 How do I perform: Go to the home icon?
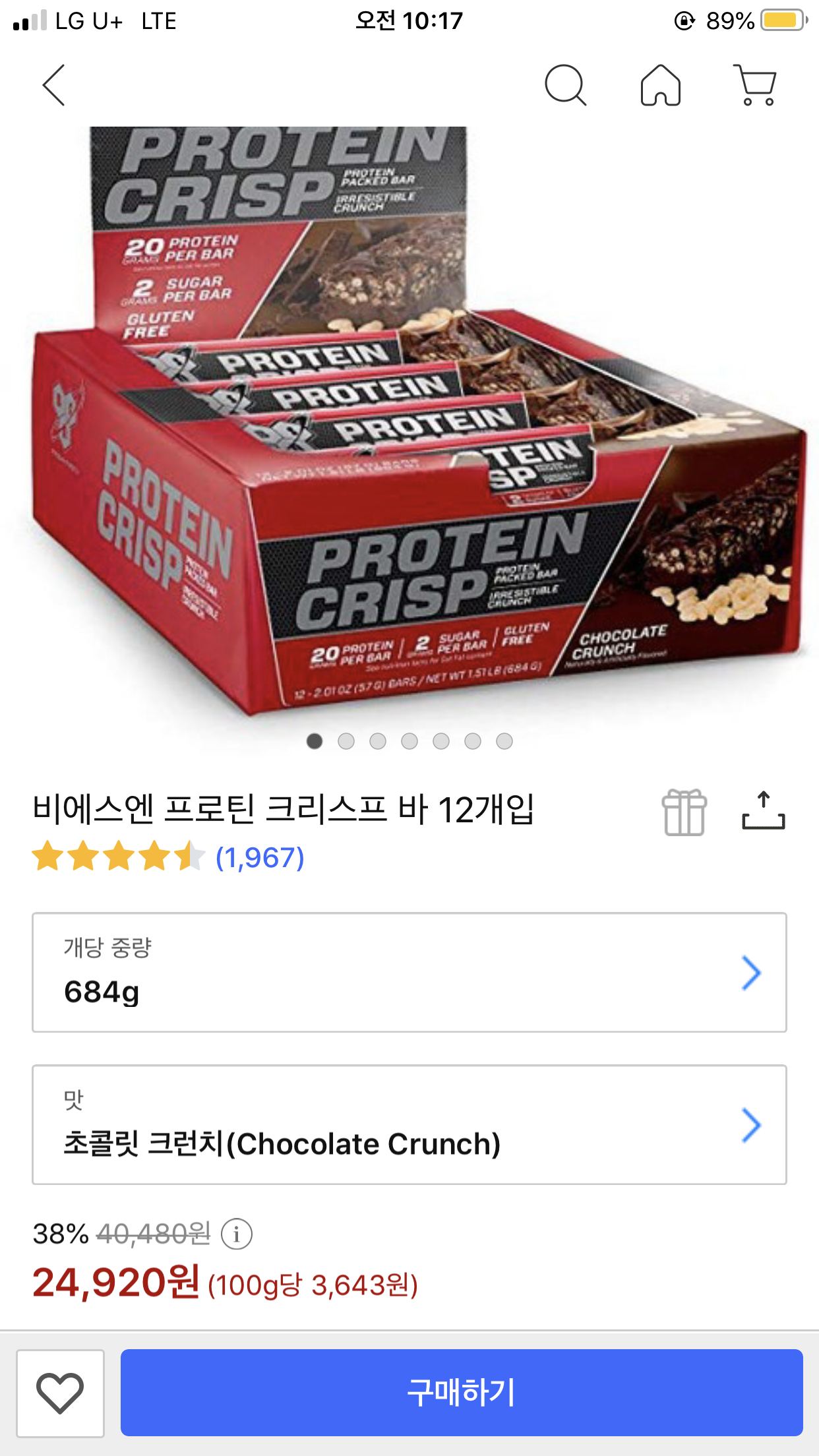(x=661, y=85)
